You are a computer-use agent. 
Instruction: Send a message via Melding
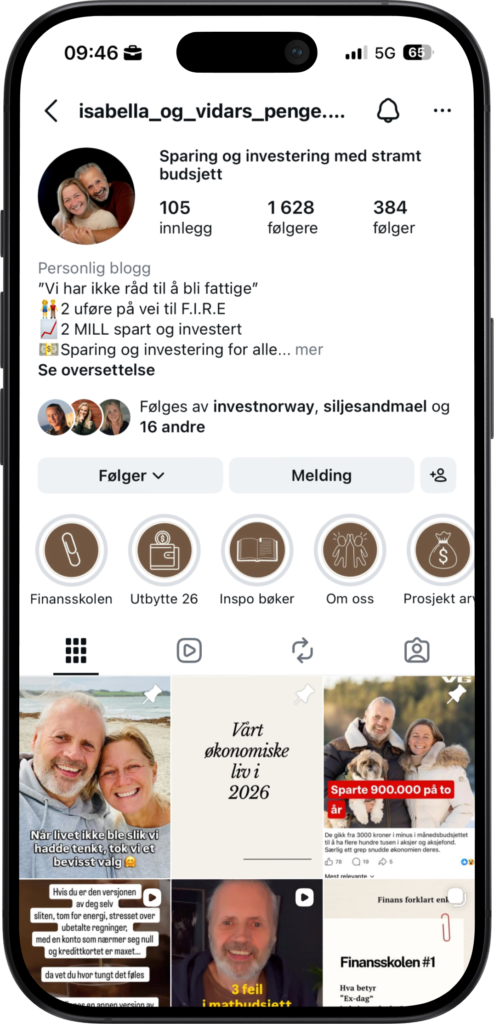tap(321, 475)
